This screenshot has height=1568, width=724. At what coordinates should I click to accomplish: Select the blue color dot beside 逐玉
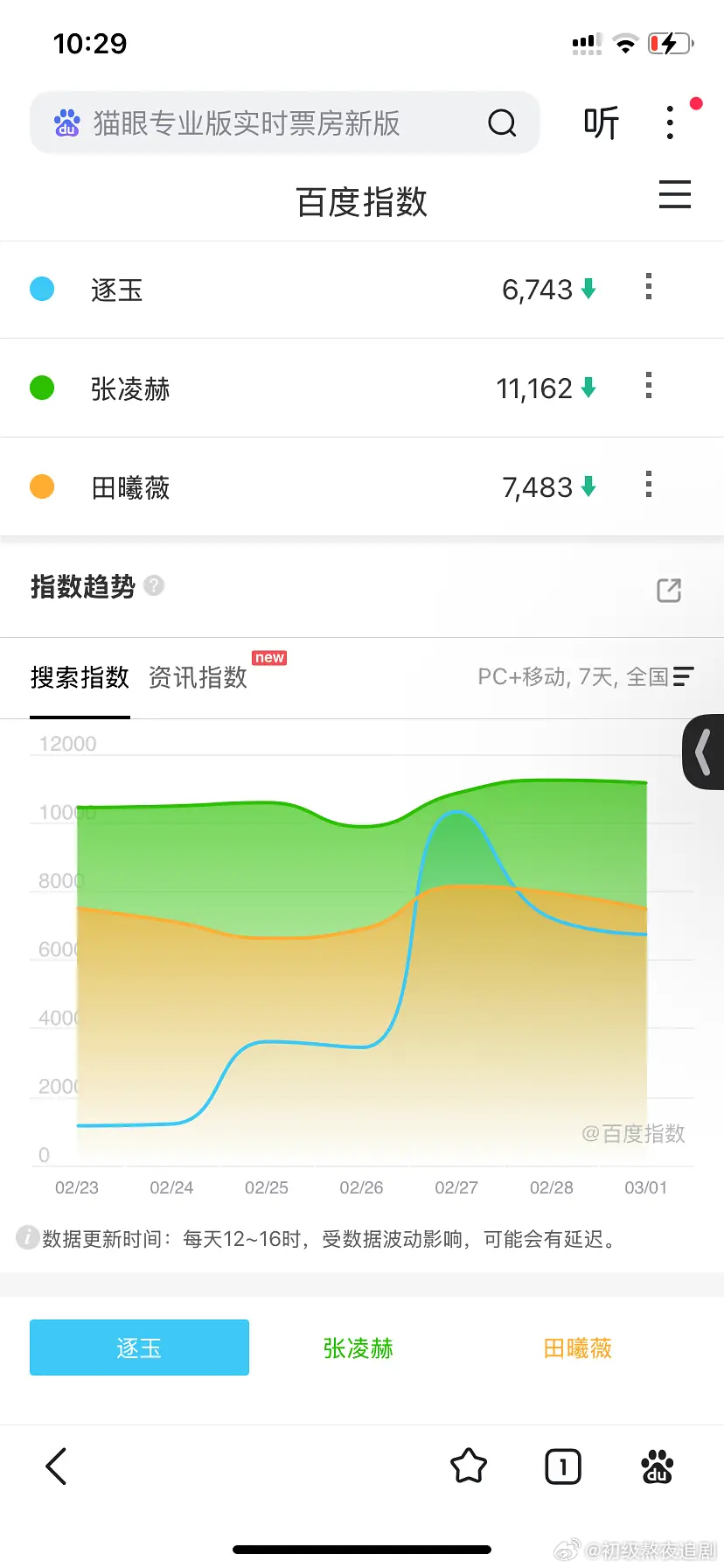click(x=42, y=289)
